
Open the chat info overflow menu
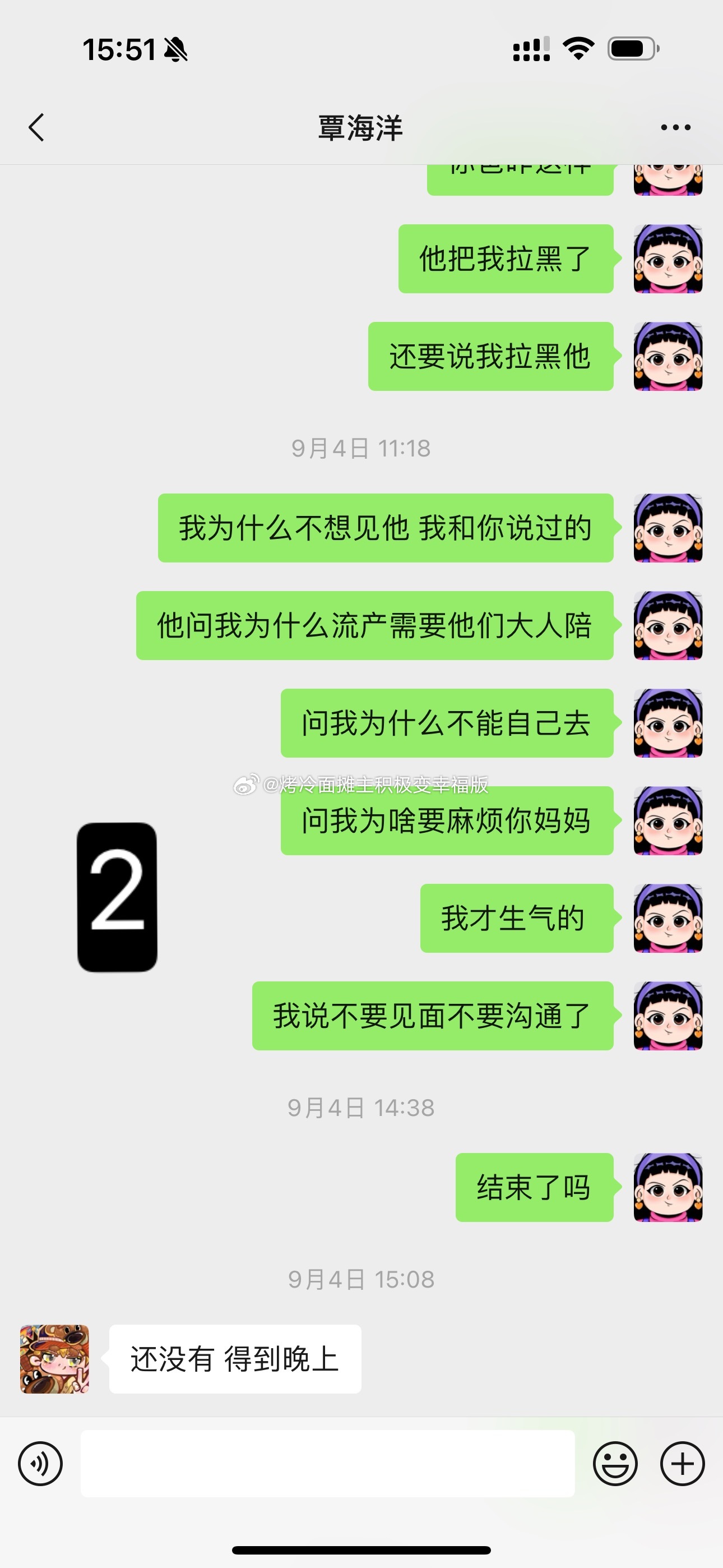pos(675,128)
